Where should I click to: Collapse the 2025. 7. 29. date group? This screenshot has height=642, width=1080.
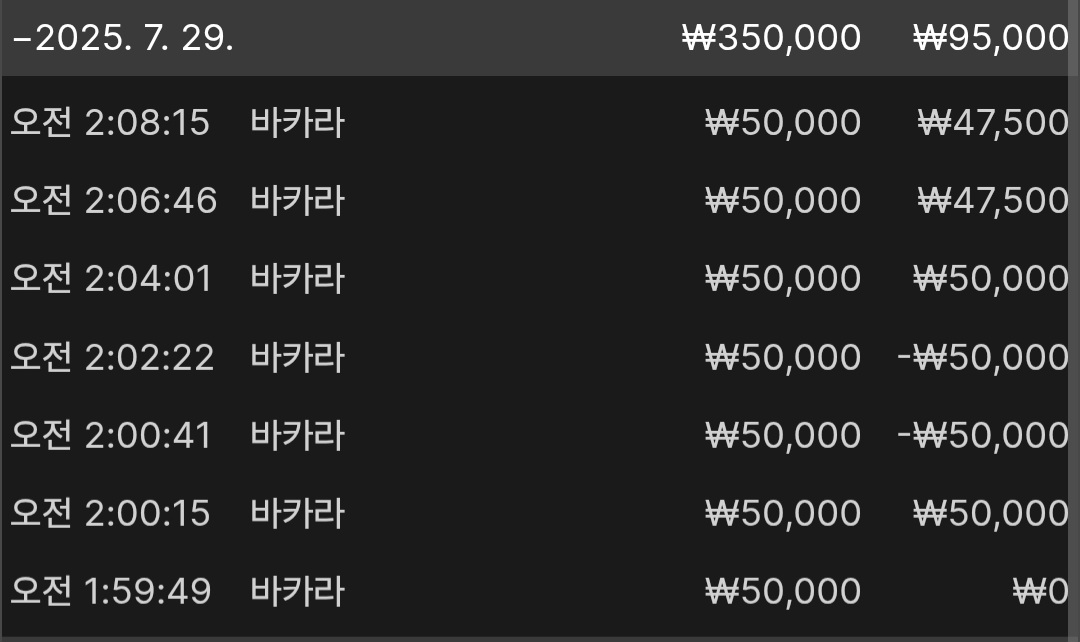(x=122, y=38)
